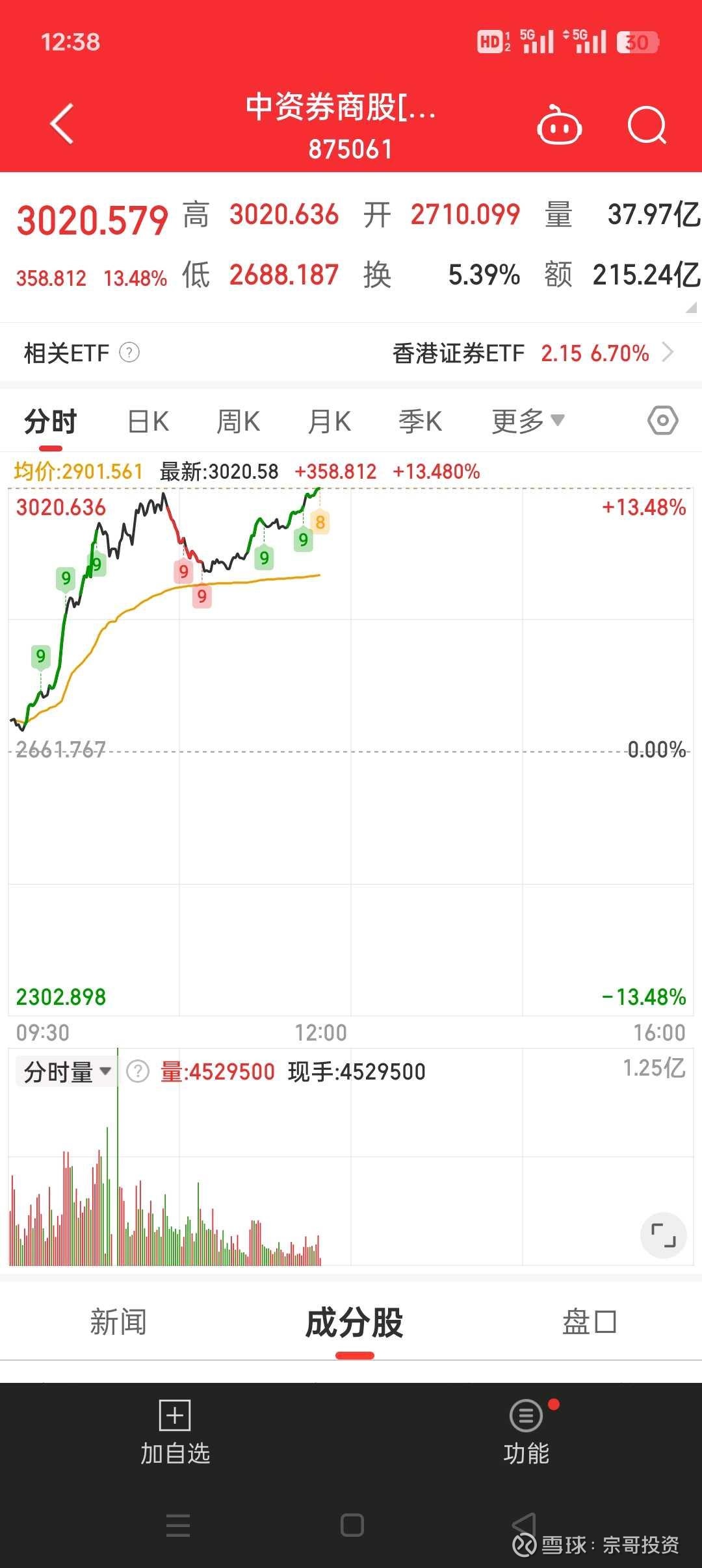
Task: Open the search magnifier icon
Action: [647, 125]
